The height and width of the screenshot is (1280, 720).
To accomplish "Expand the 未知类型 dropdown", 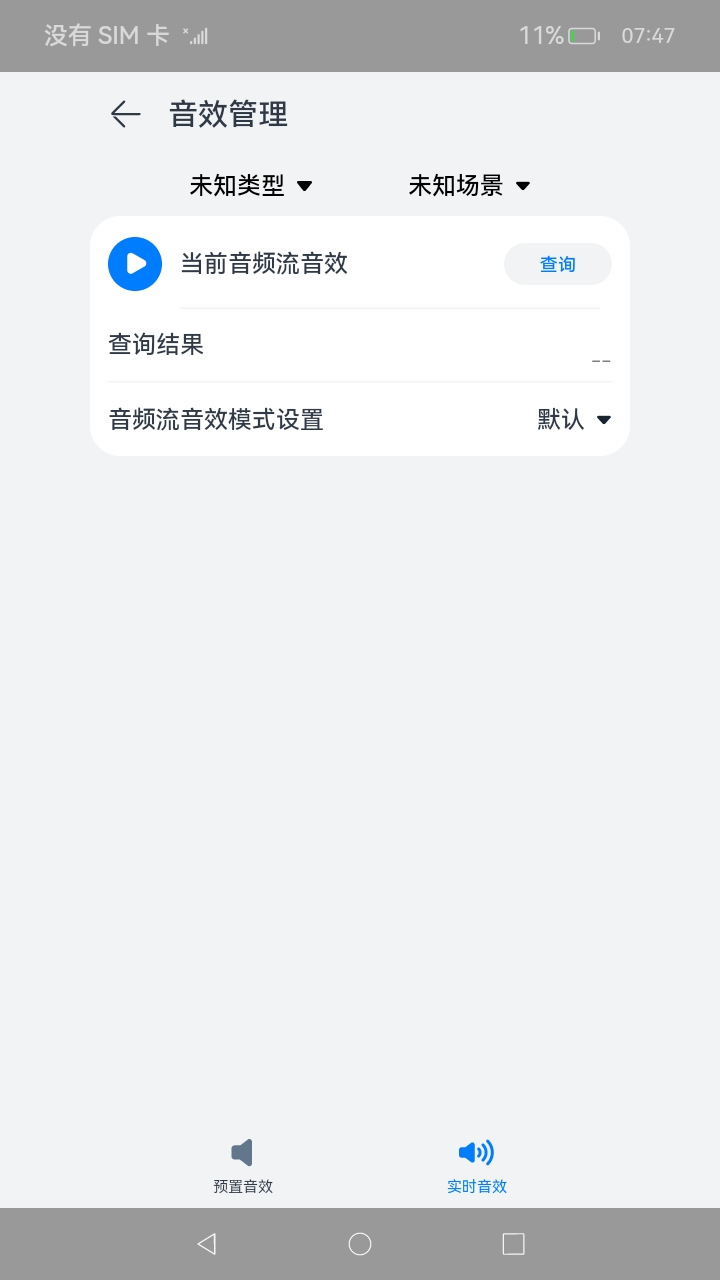I will pos(251,185).
